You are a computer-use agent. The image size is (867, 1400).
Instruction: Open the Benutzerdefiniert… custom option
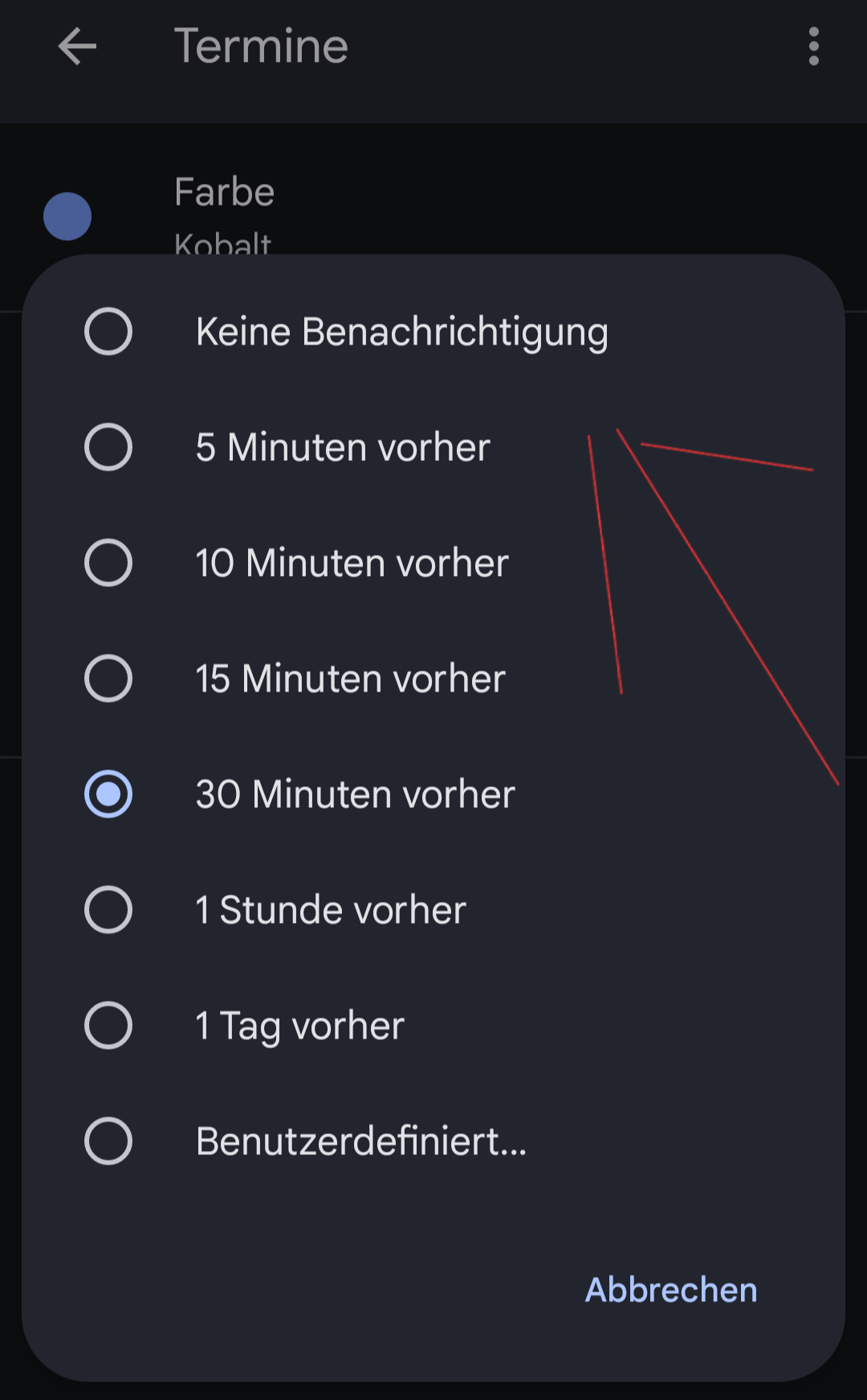(433, 1141)
